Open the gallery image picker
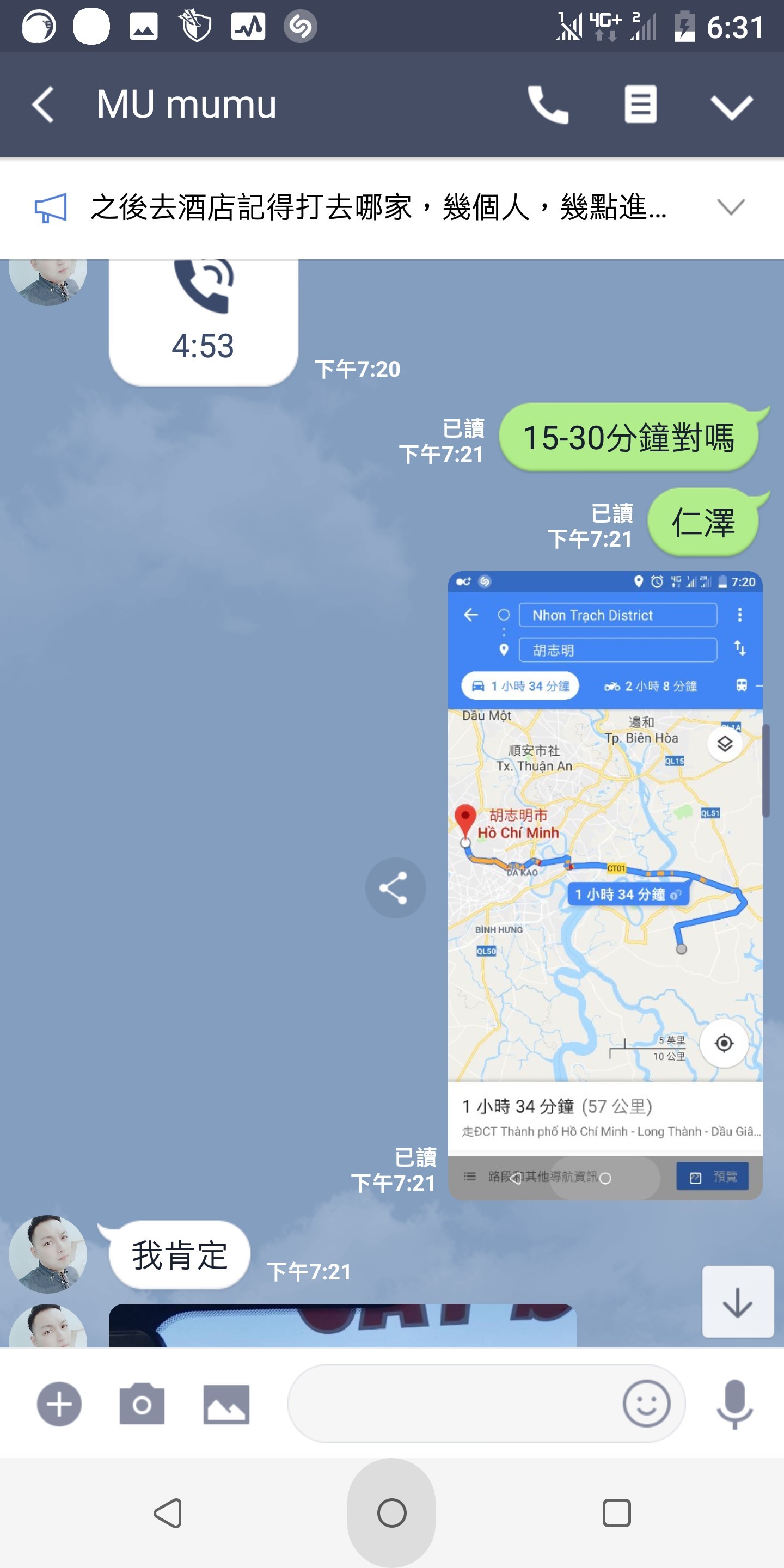Screen dimensions: 784x1568 tap(226, 1404)
